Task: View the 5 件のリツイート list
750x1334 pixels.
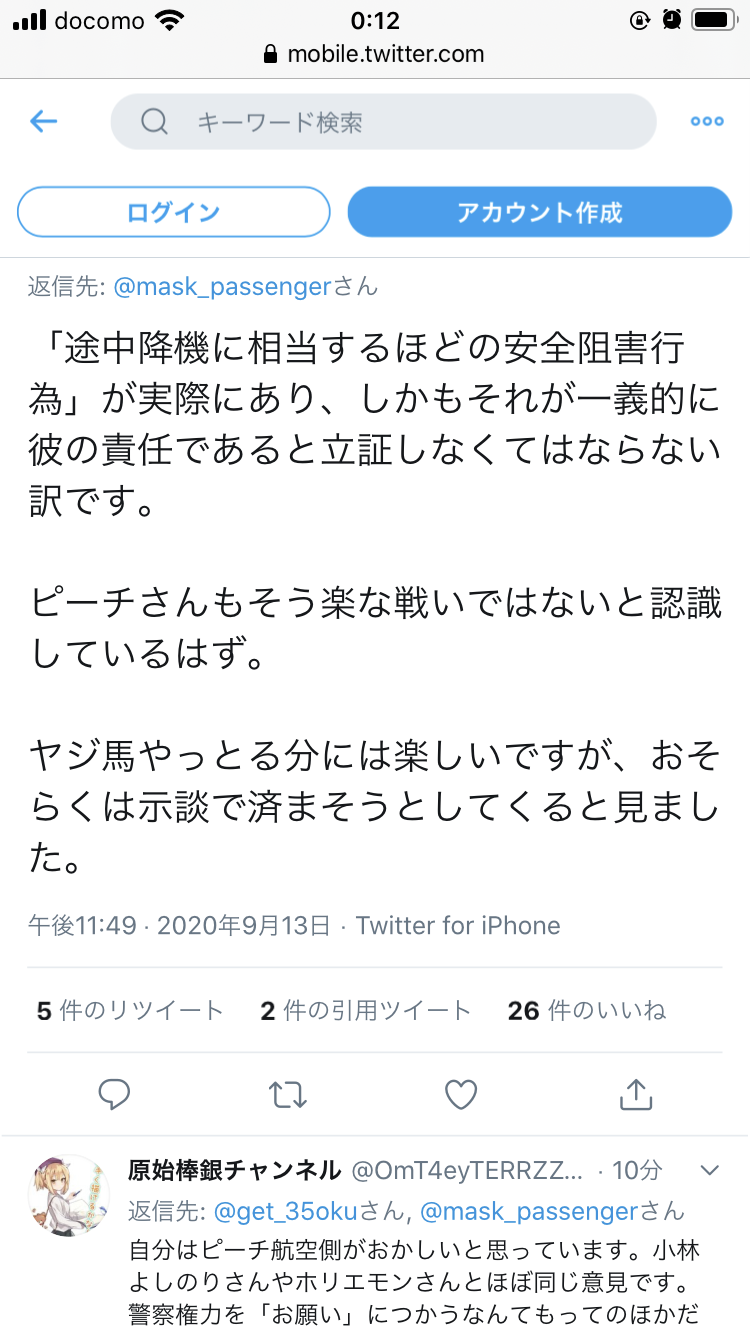Action: tap(130, 1011)
